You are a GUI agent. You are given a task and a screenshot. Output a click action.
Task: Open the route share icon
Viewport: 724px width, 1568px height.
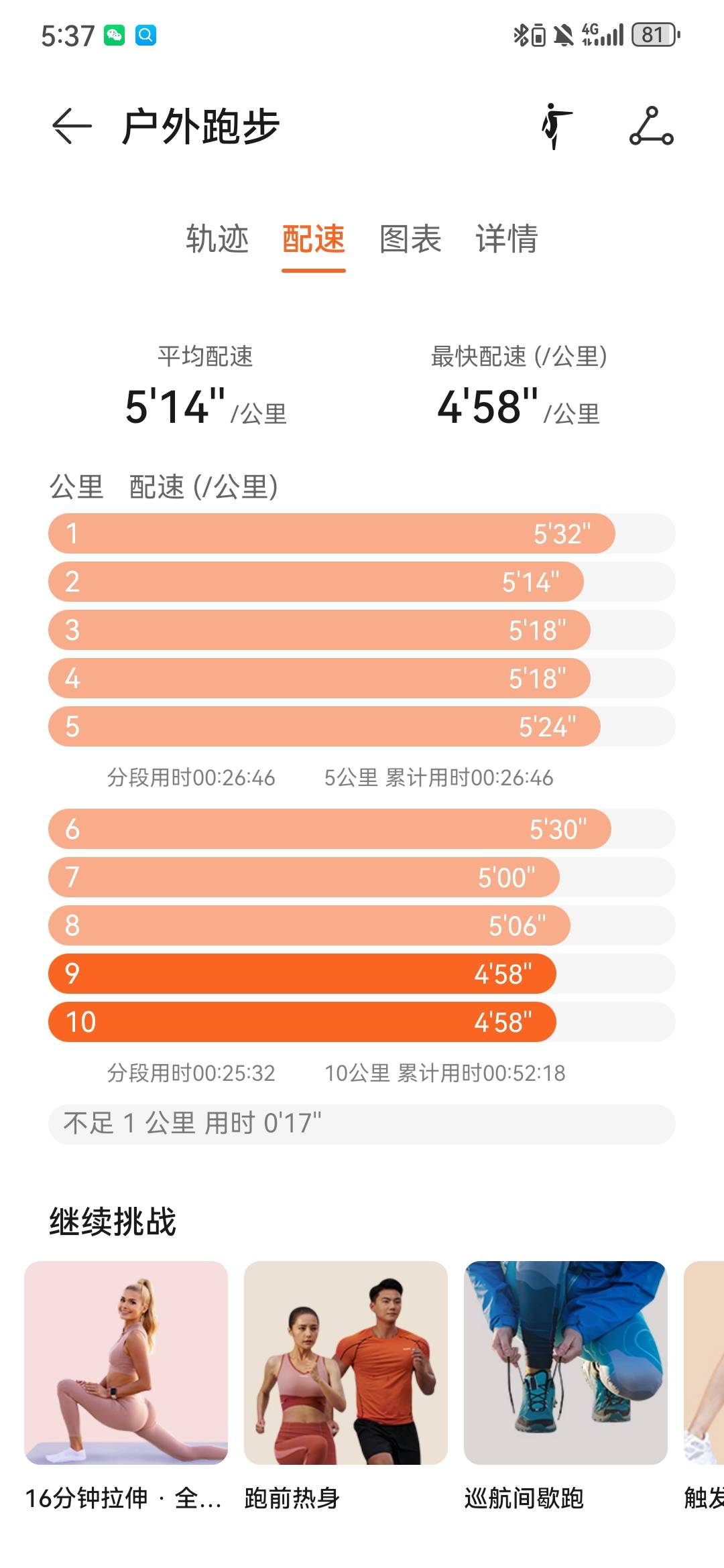(651, 126)
